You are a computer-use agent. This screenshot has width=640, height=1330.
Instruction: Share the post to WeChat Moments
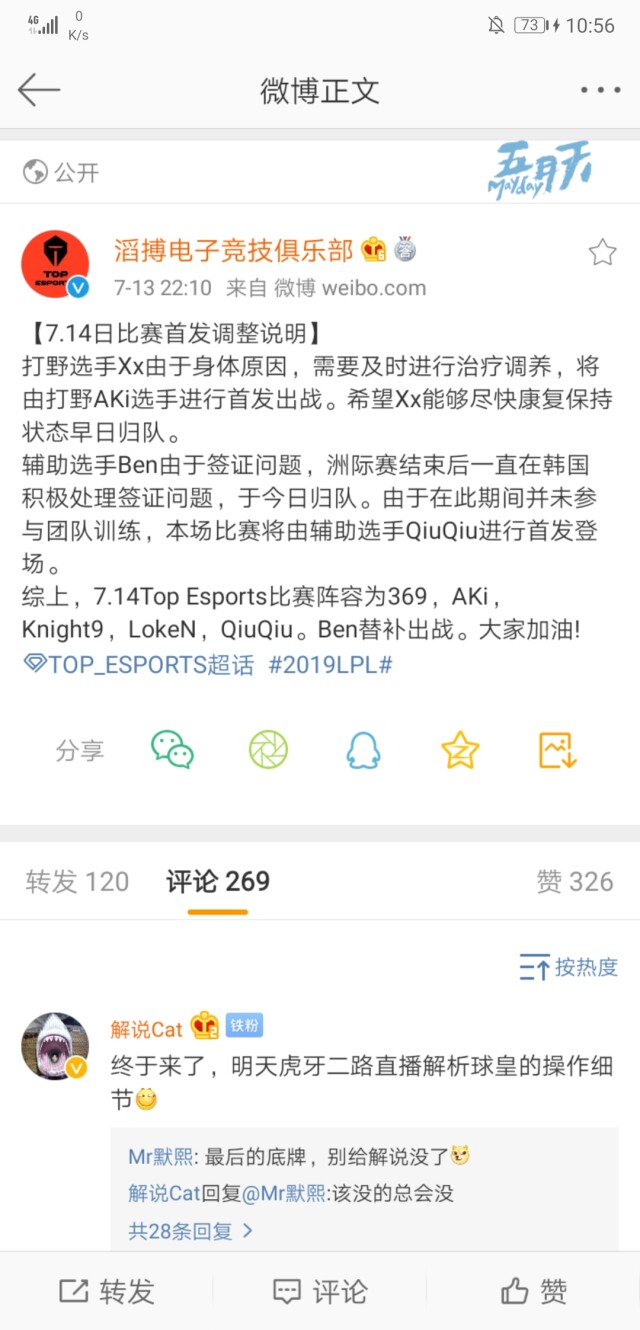268,749
